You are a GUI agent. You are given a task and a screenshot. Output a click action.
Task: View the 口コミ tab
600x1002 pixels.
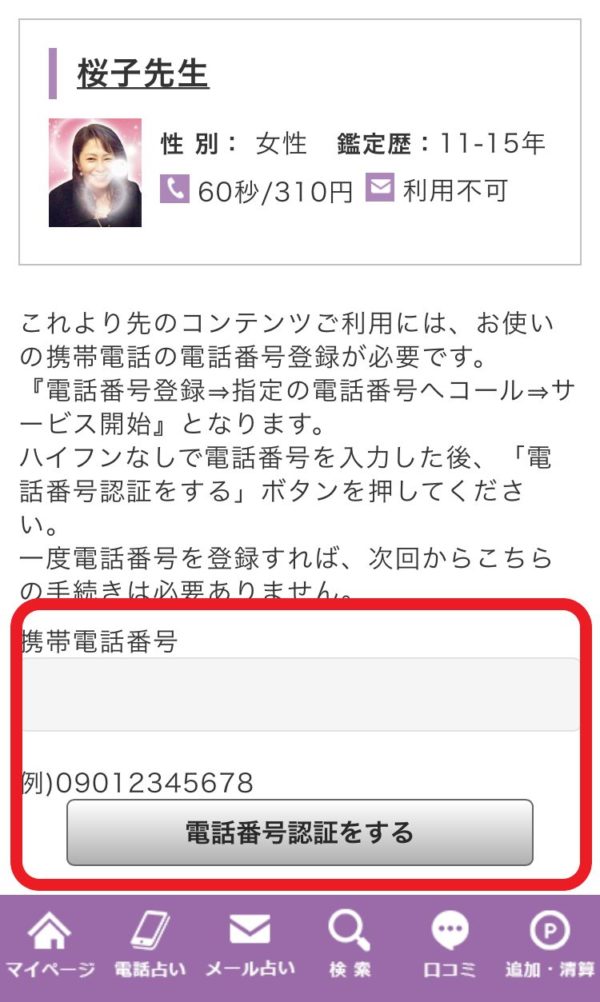(x=449, y=946)
